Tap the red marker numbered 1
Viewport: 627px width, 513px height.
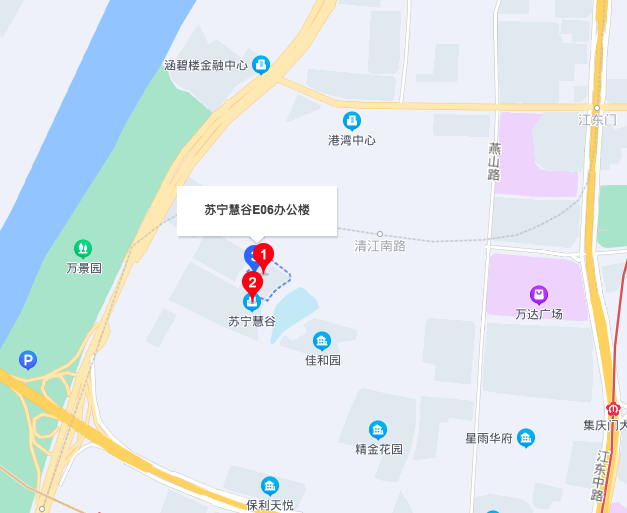point(263,256)
